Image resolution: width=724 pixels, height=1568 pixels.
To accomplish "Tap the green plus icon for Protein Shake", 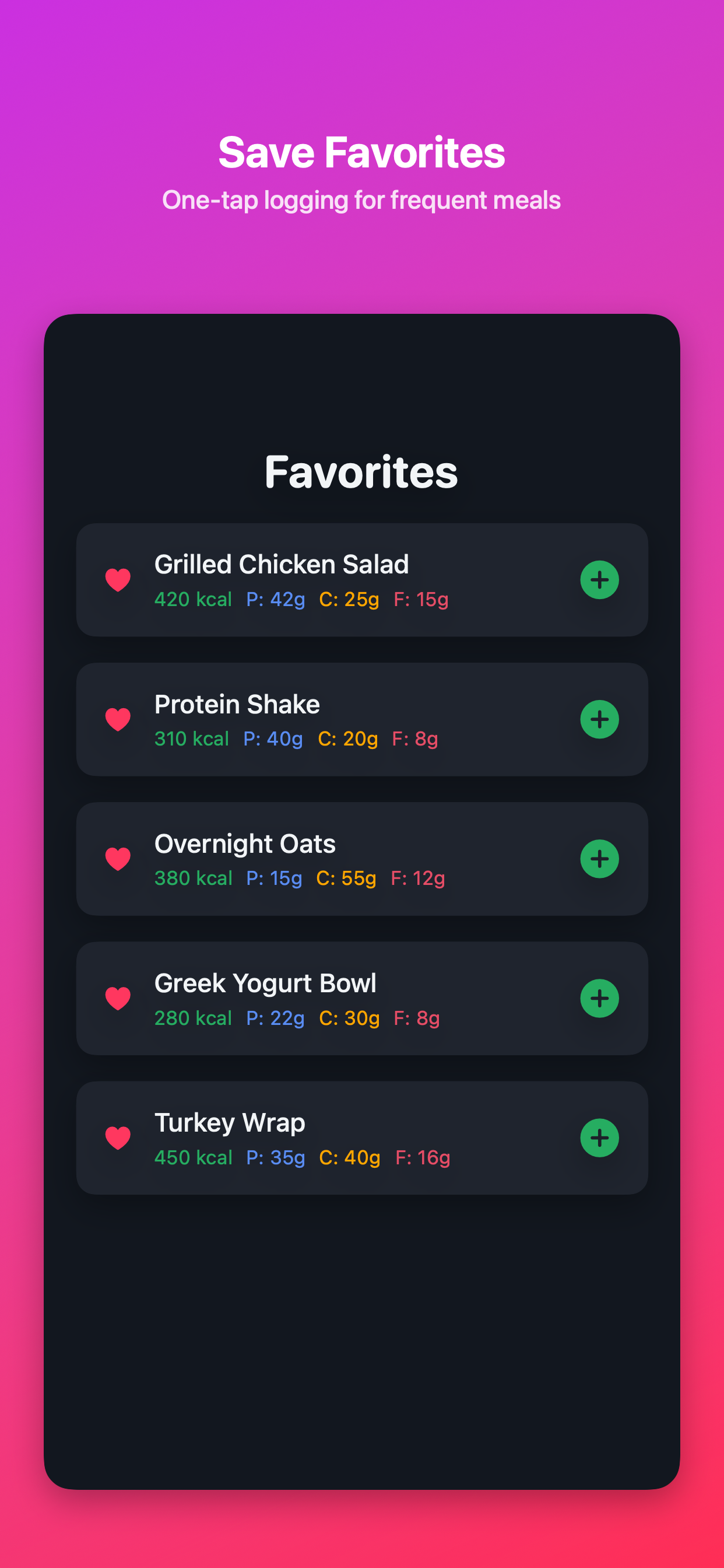I will tap(599, 719).
